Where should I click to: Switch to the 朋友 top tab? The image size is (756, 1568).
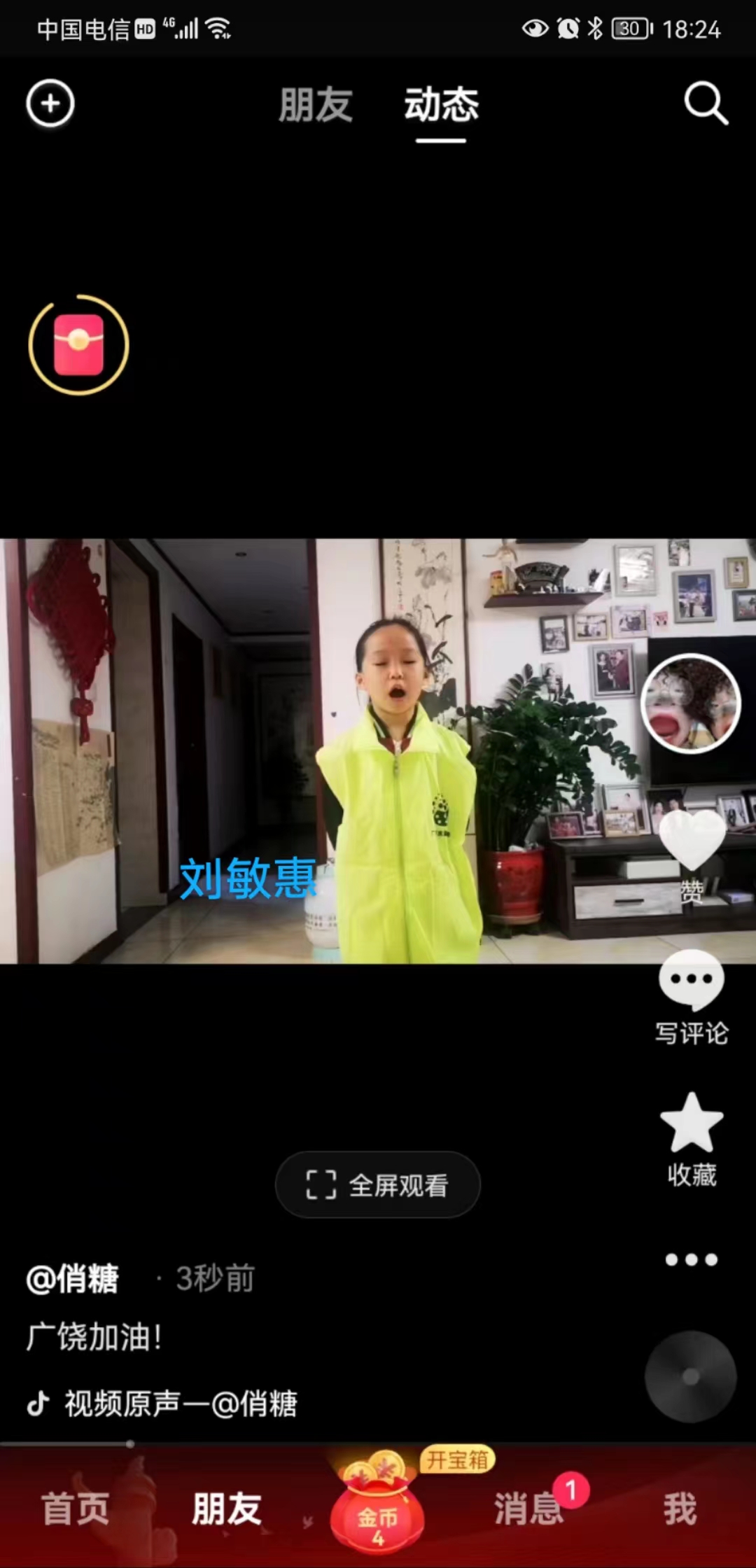tap(316, 105)
